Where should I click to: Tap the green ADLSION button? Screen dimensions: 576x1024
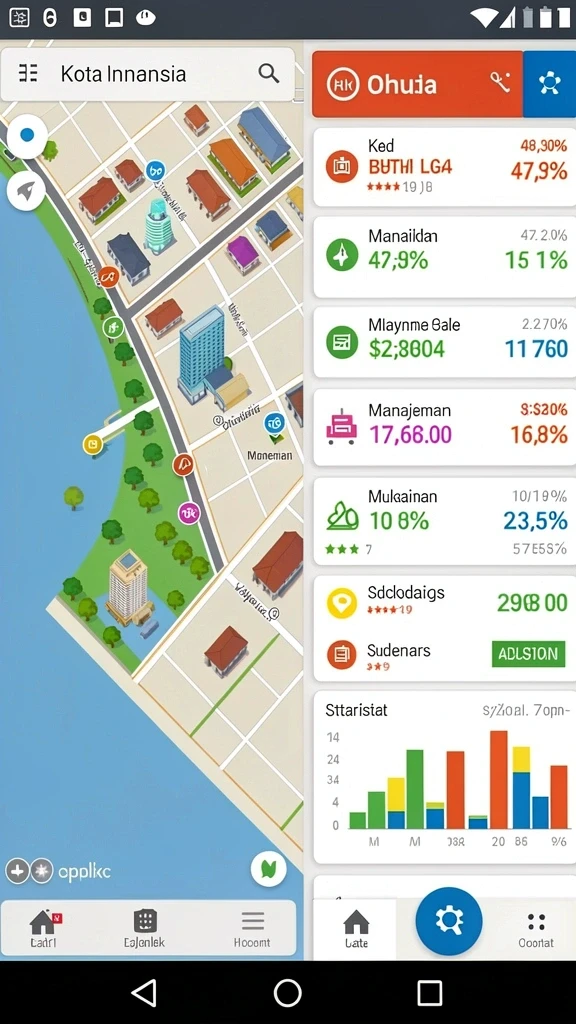click(x=528, y=654)
